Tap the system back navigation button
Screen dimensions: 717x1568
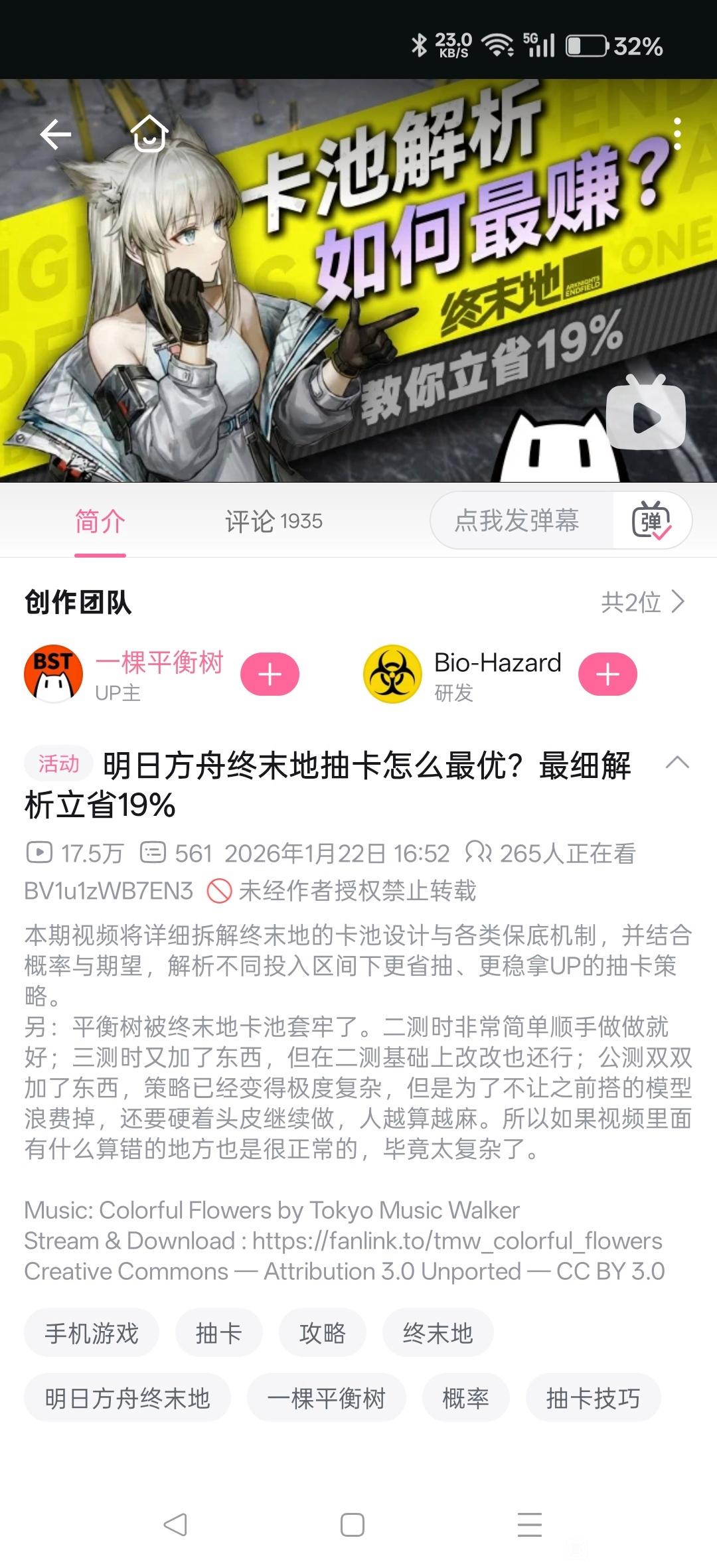175,1524
